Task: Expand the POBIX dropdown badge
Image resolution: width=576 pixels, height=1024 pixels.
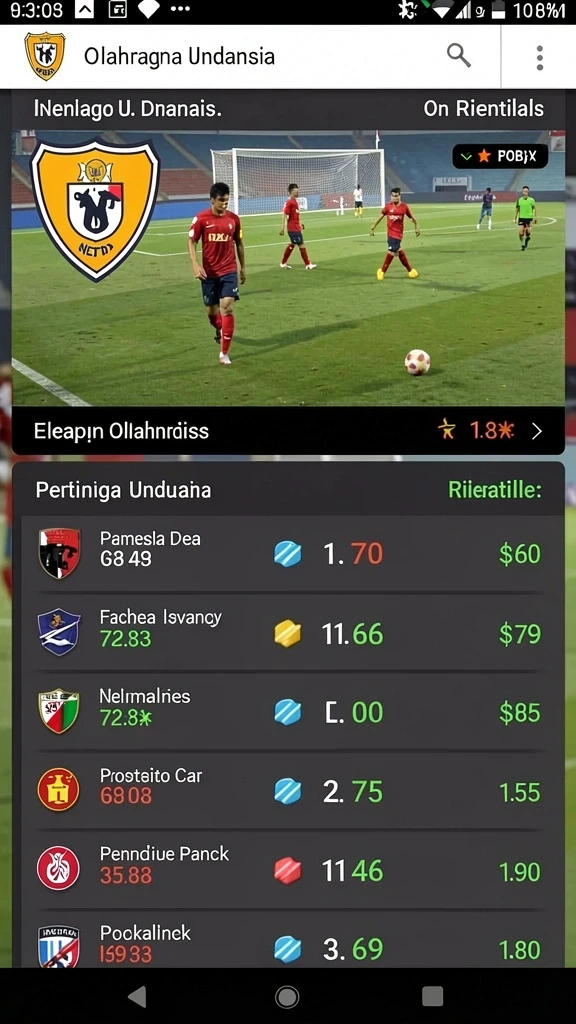Action: 500,156
